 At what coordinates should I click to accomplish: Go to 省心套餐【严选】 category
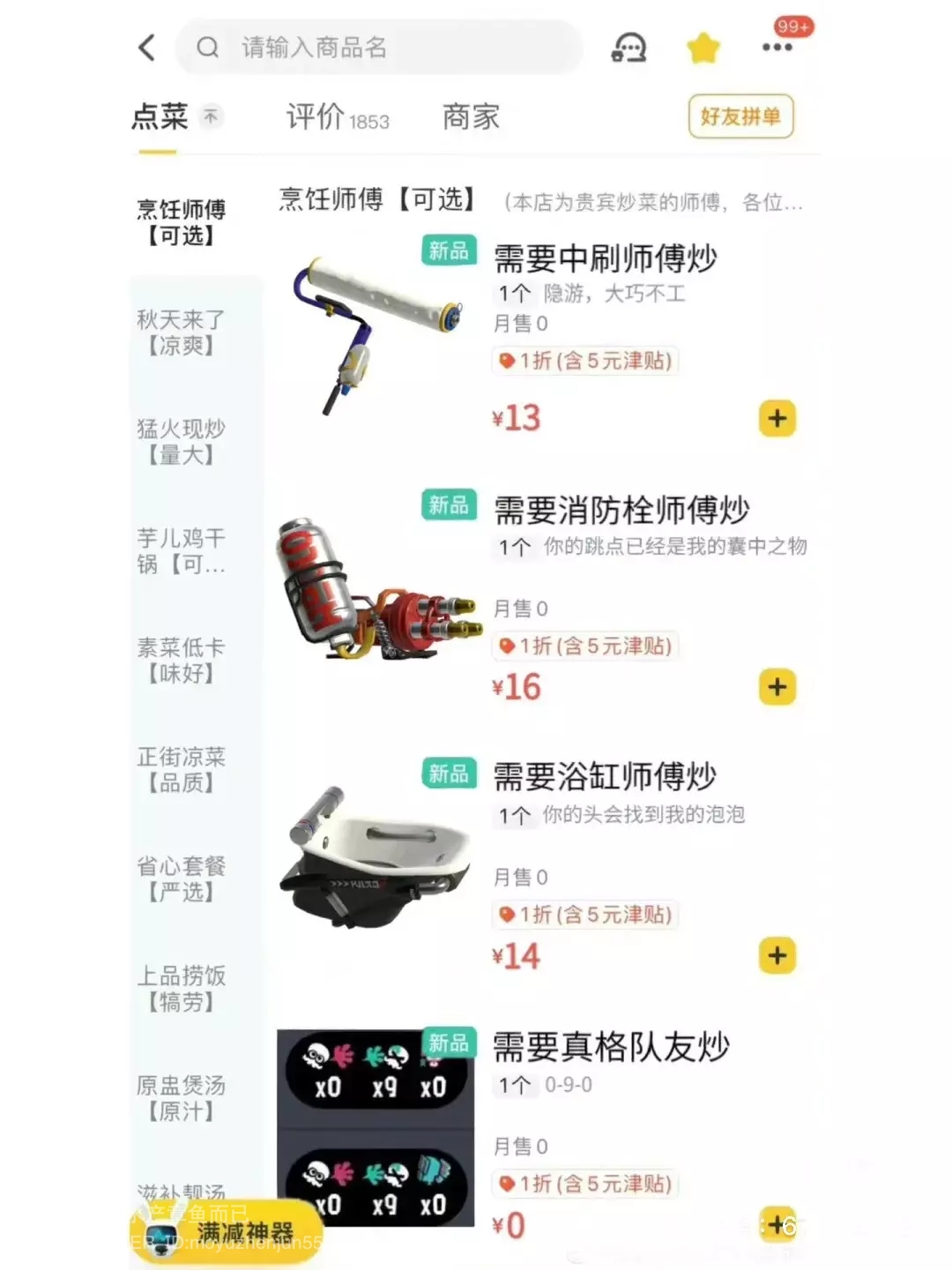click(x=181, y=879)
